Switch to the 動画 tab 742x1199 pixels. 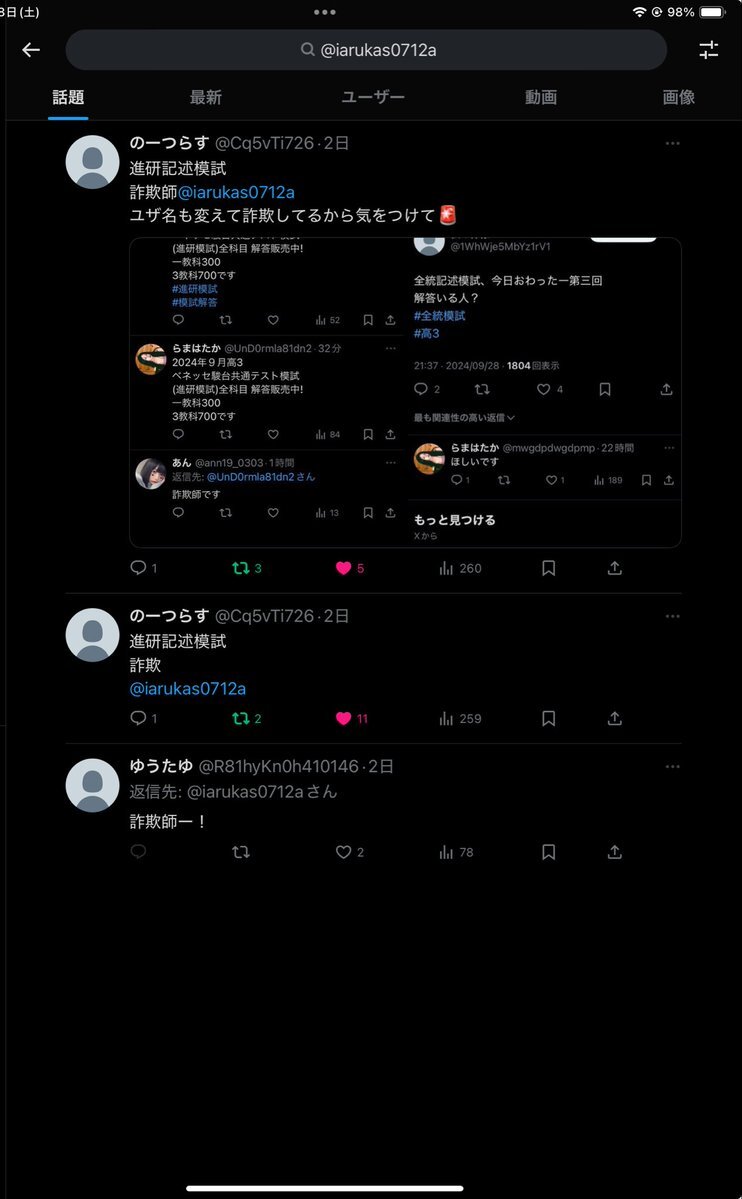point(541,97)
